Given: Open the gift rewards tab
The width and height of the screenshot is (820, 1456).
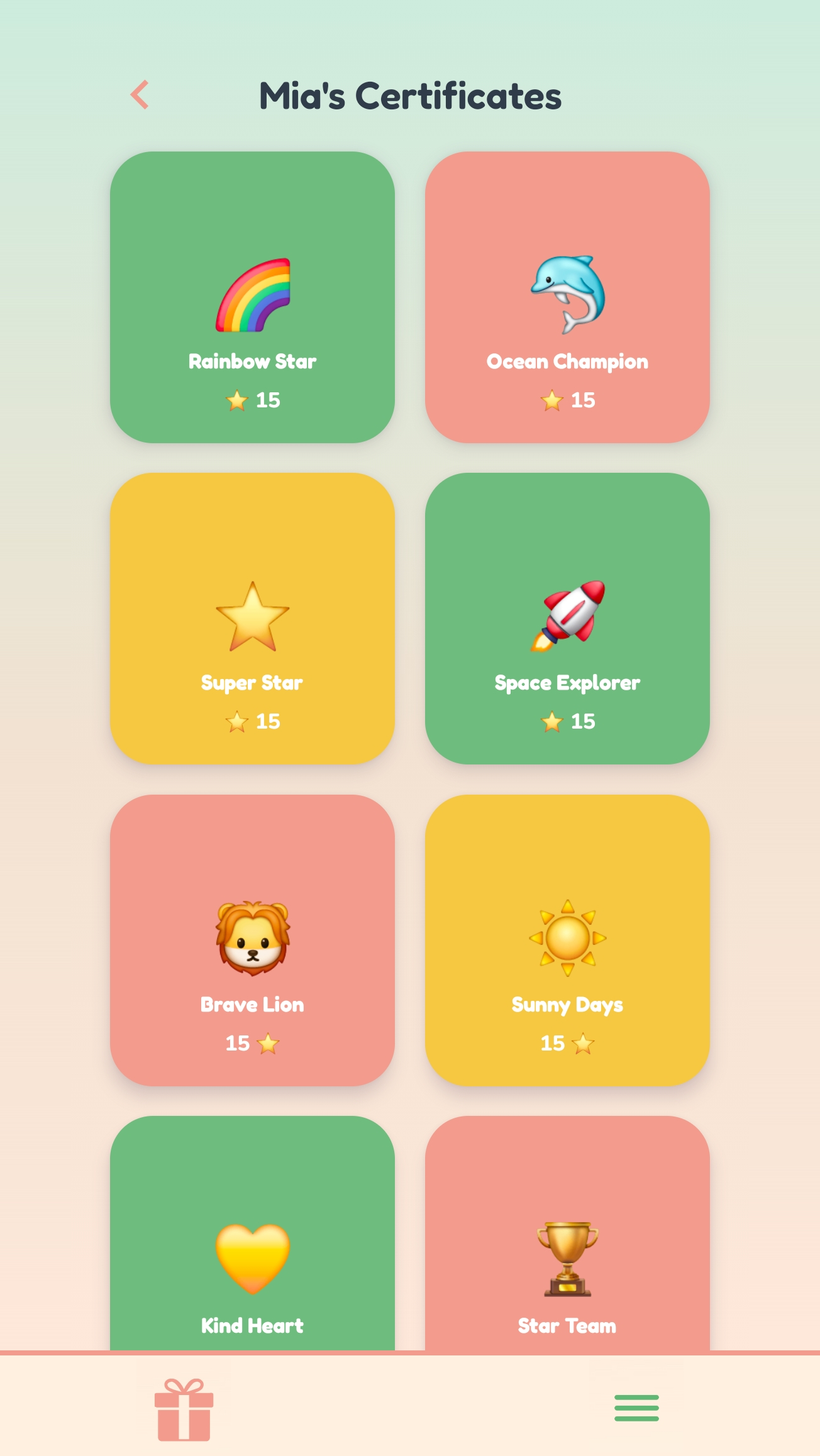Looking at the screenshot, I should 184,1409.
